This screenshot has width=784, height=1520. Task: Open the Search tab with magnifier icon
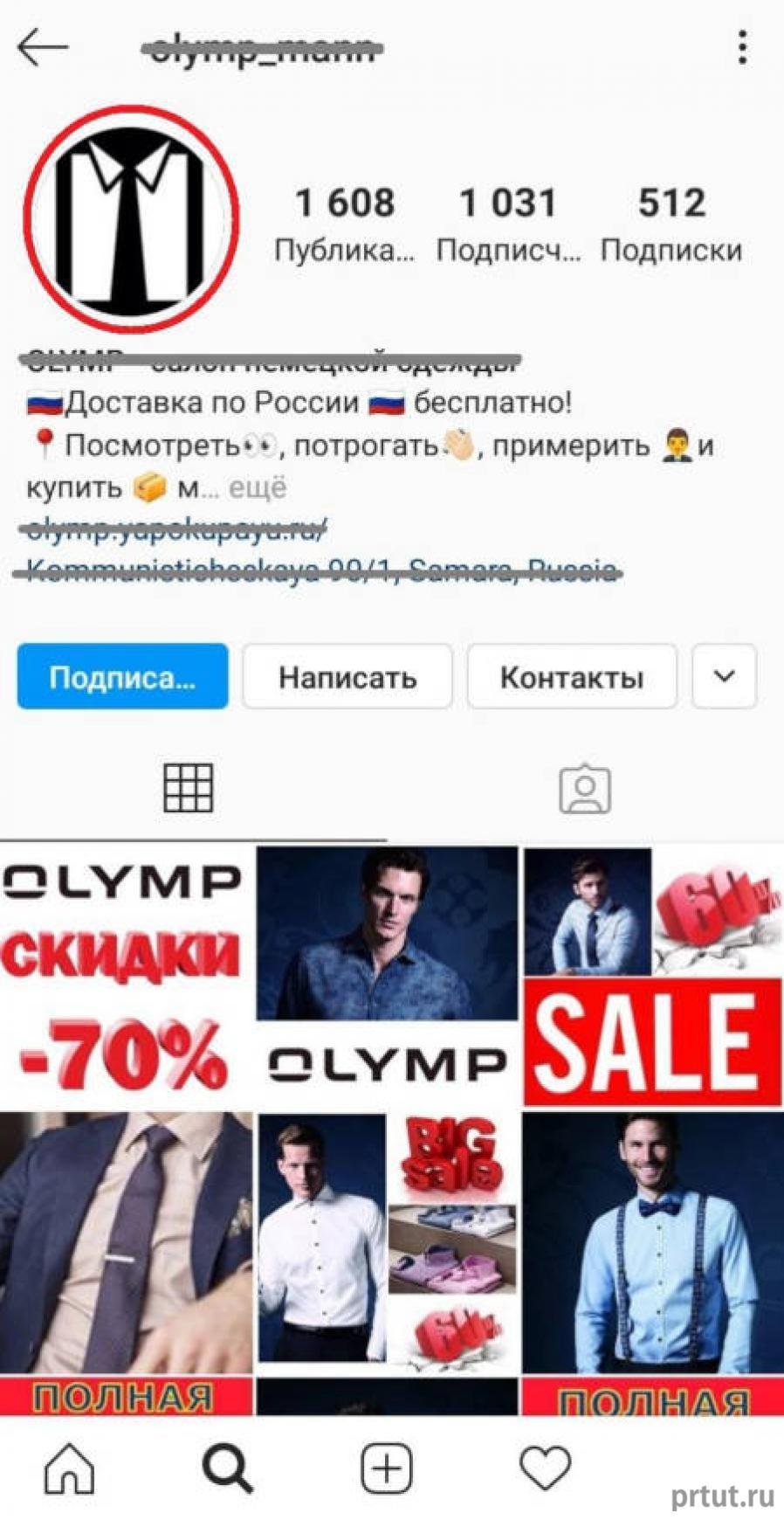click(227, 1469)
